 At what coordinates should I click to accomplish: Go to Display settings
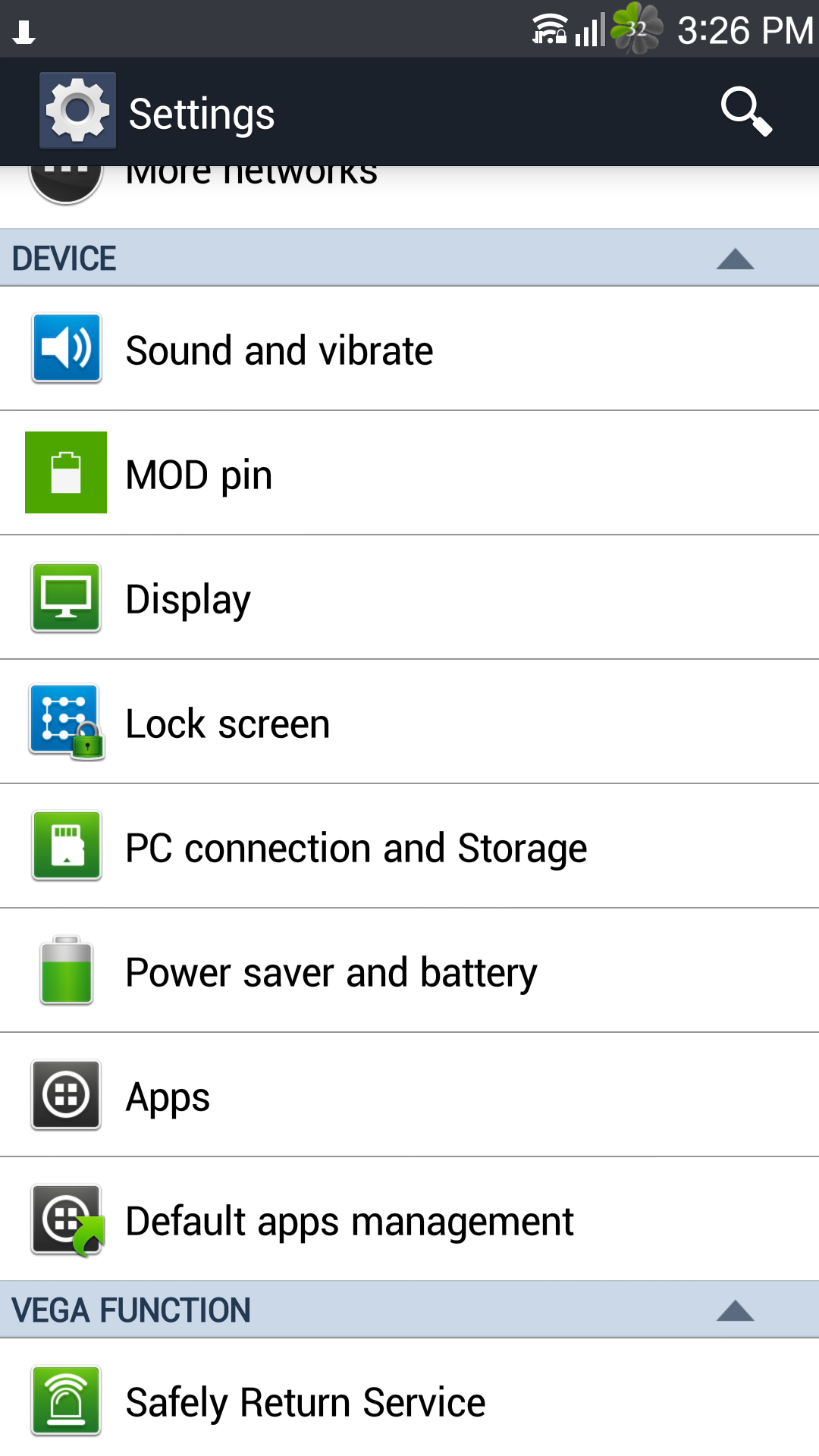[x=409, y=598]
